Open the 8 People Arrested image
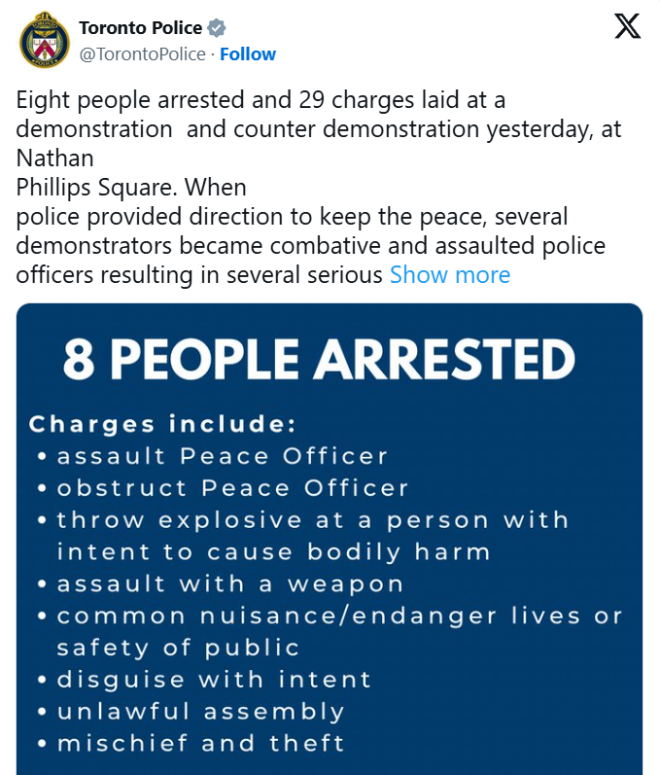This screenshot has width=660, height=775. [329, 540]
